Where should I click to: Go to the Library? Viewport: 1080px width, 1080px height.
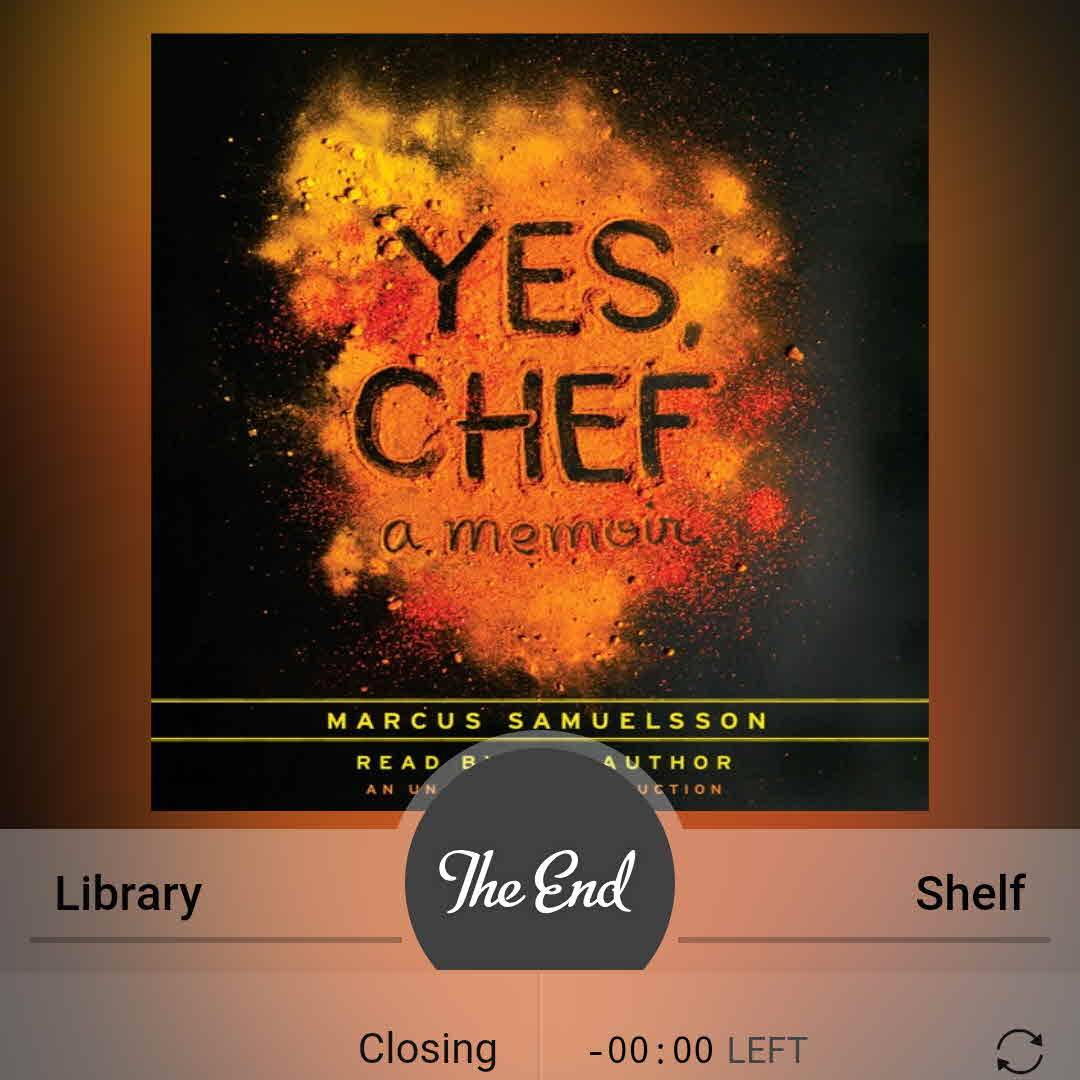128,893
